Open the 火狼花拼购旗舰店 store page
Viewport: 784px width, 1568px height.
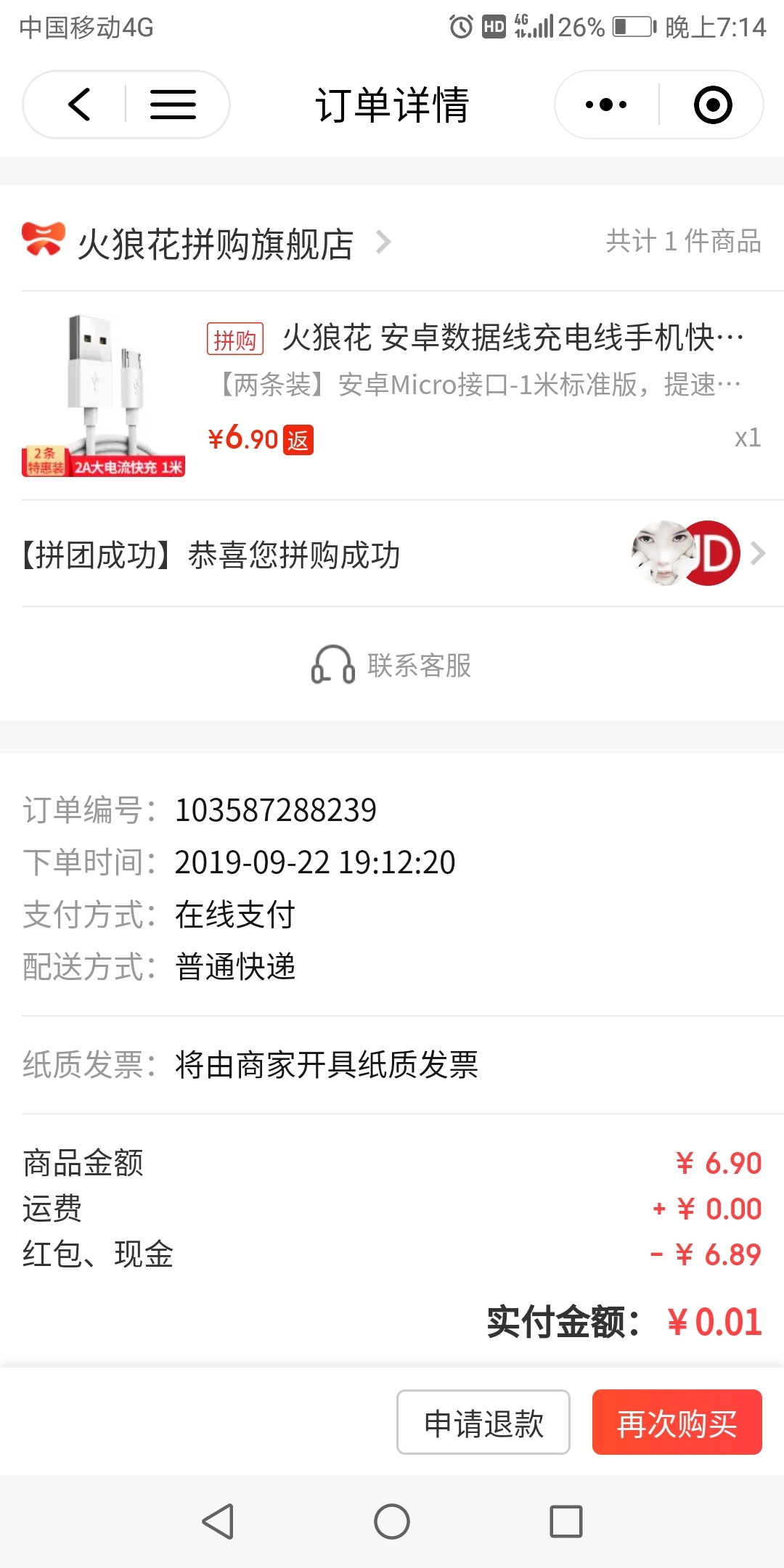tap(207, 242)
